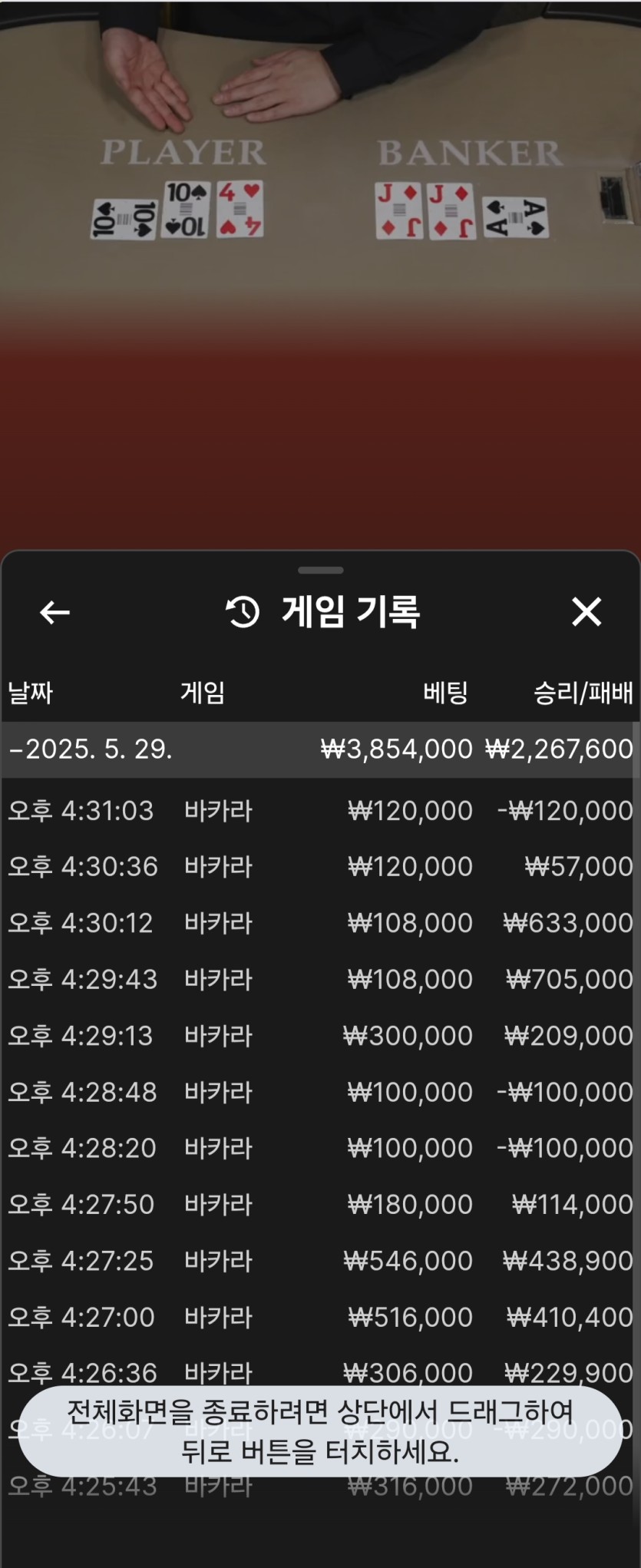Image resolution: width=641 pixels, height=1568 pixels.
Task: Select the 오후 4:27:50 baccarat entry
Action: (319, 1204)
